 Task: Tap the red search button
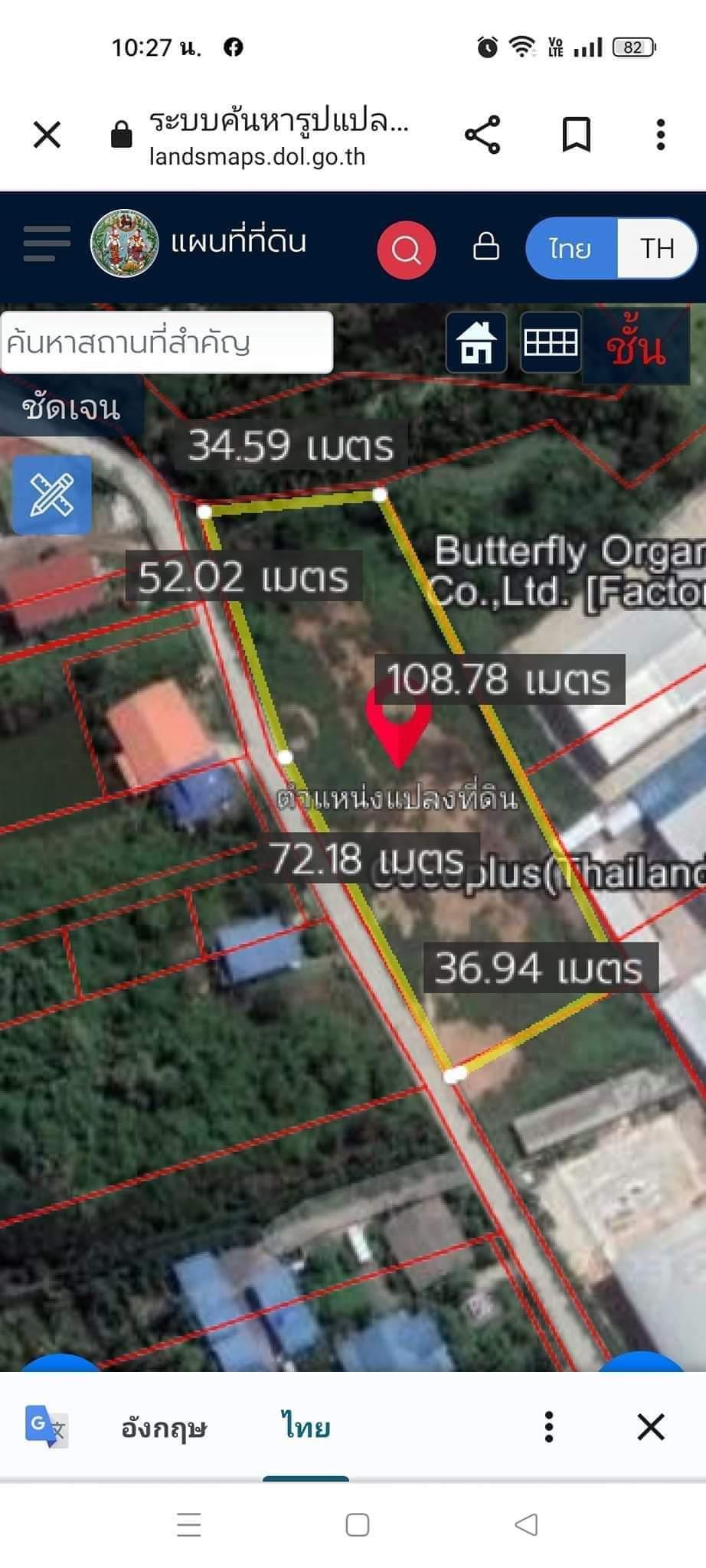coord(407,248)
